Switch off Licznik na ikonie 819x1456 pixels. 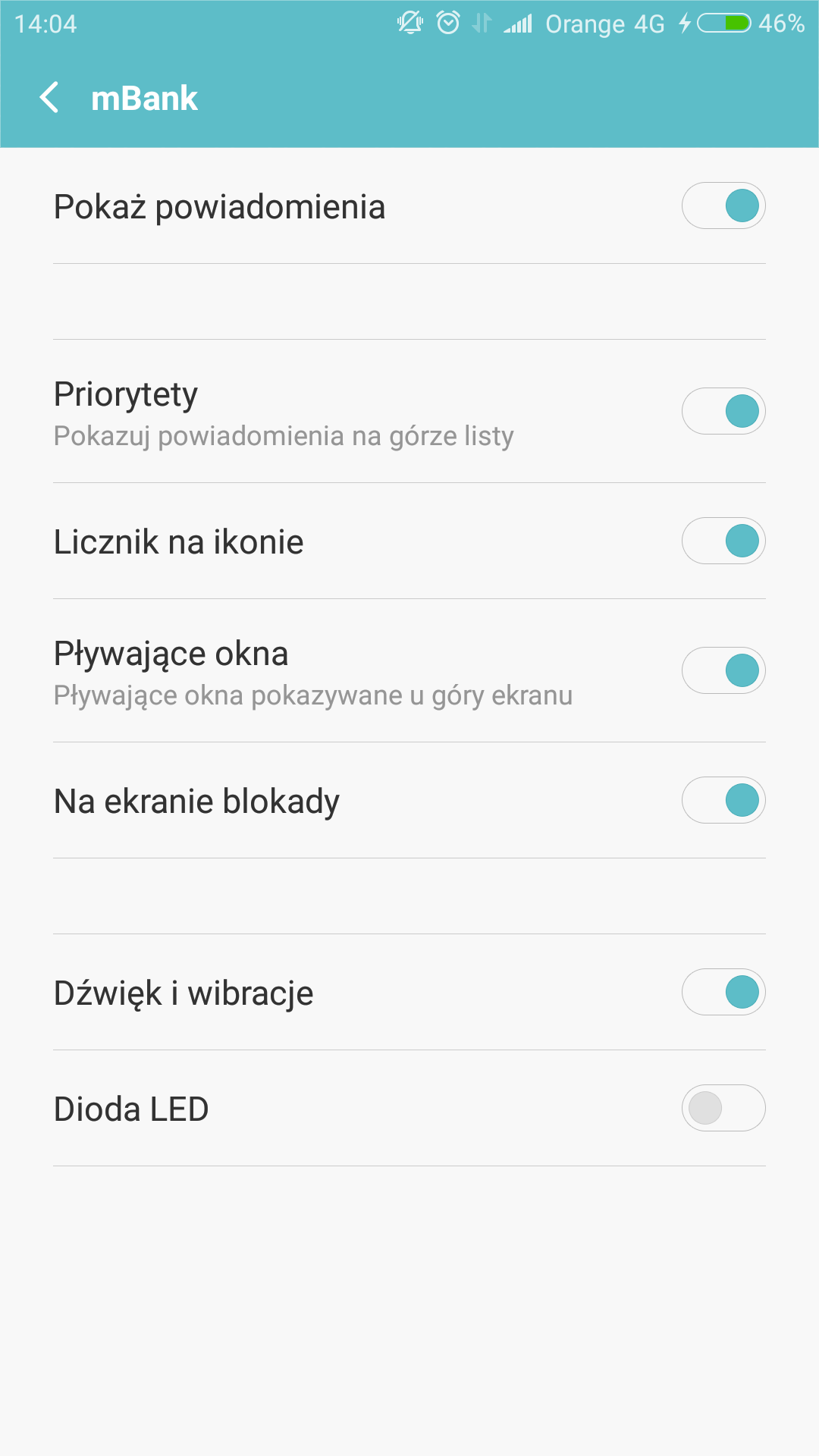point(723,541)
